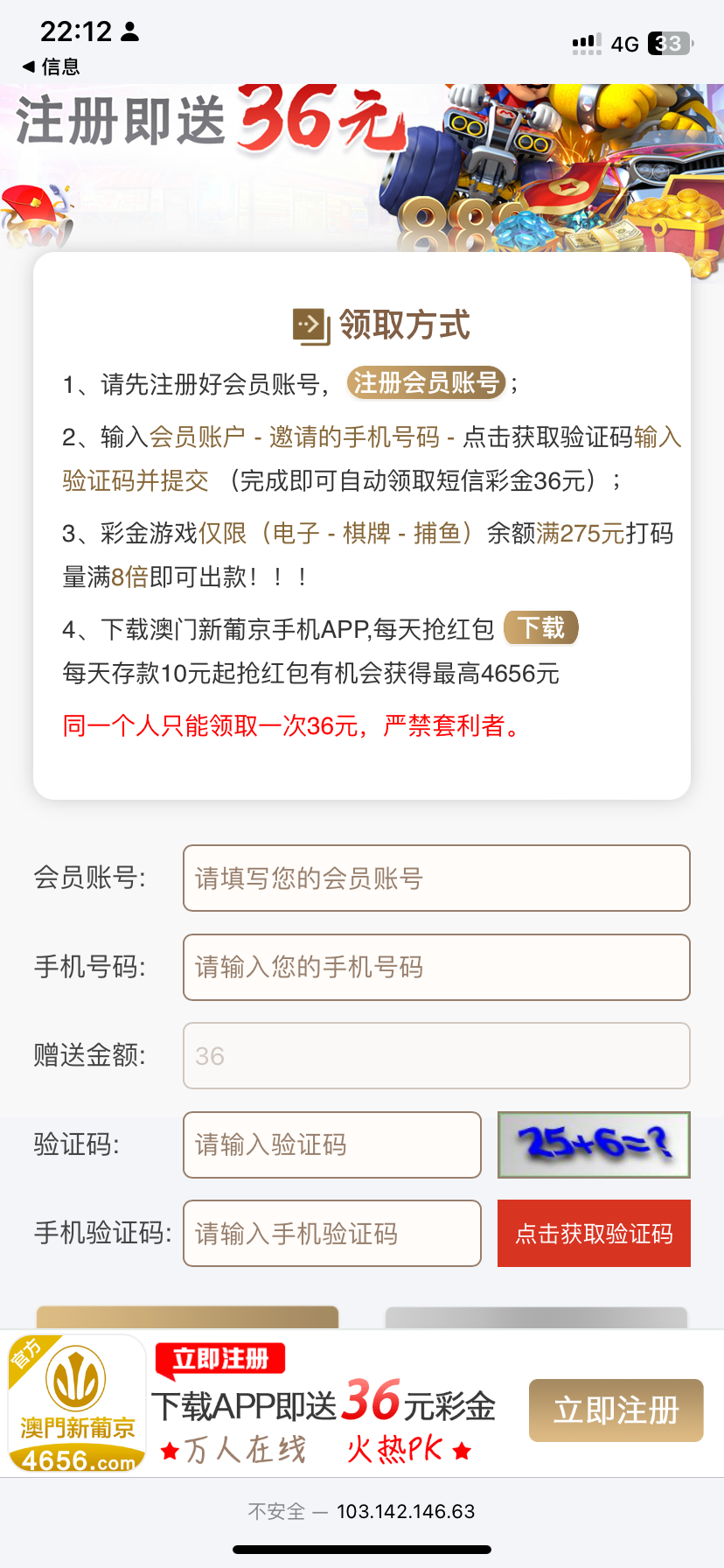Tap the 手机验证码 SMS code field
Image resolution: width=724 pixels, height=1568 pixels.
(x=331, y=1233)
